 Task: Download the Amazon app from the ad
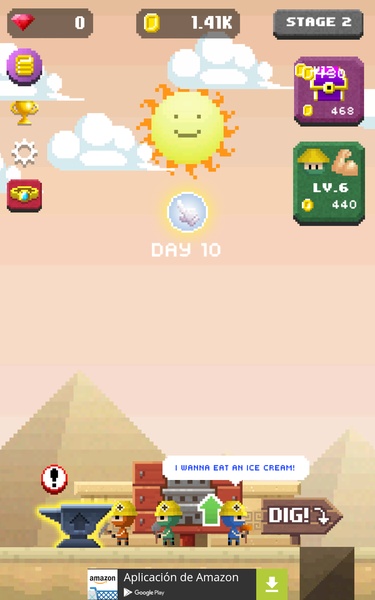(272, 584)
